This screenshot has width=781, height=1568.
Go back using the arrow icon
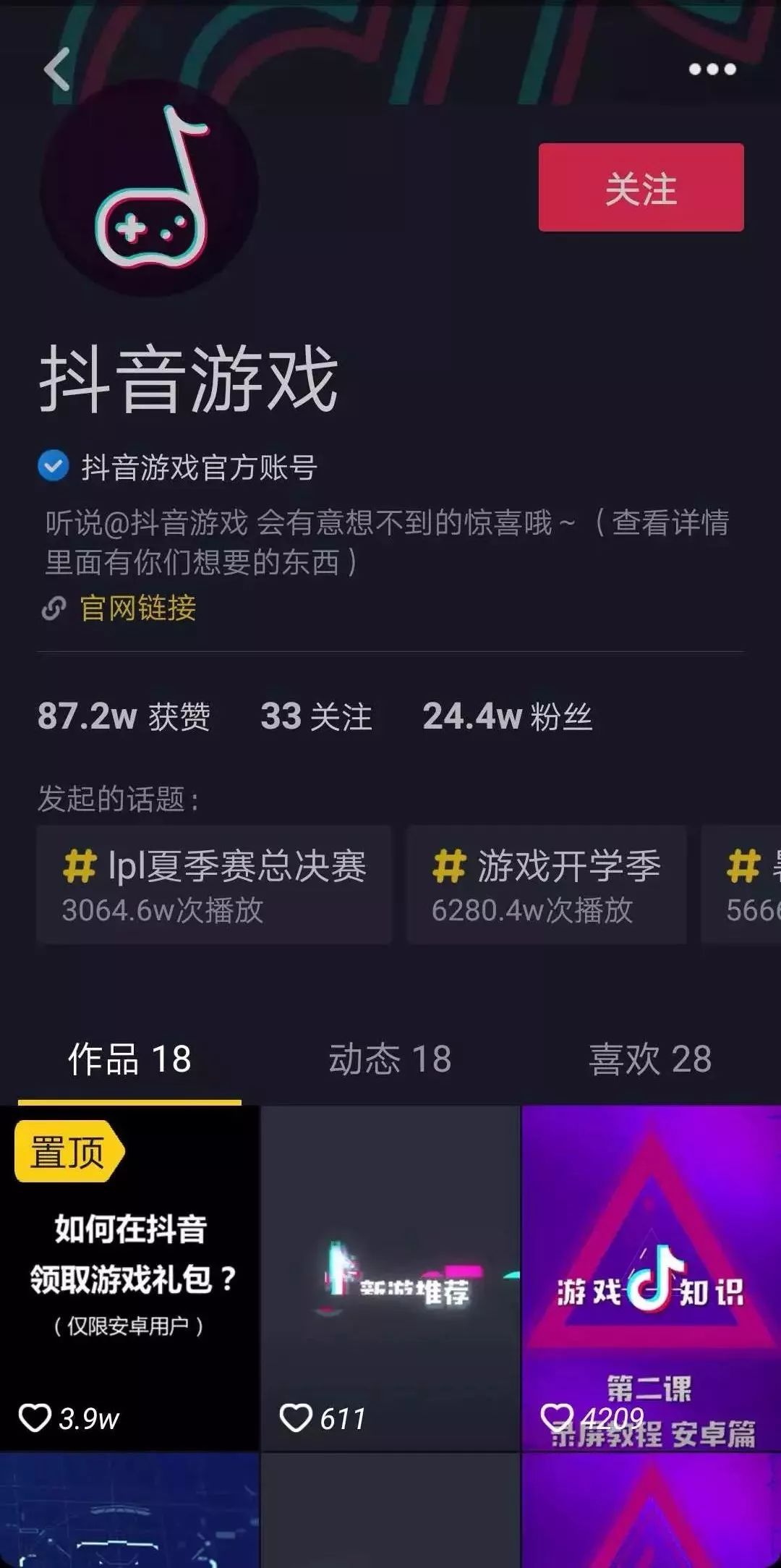pos(57,69)
